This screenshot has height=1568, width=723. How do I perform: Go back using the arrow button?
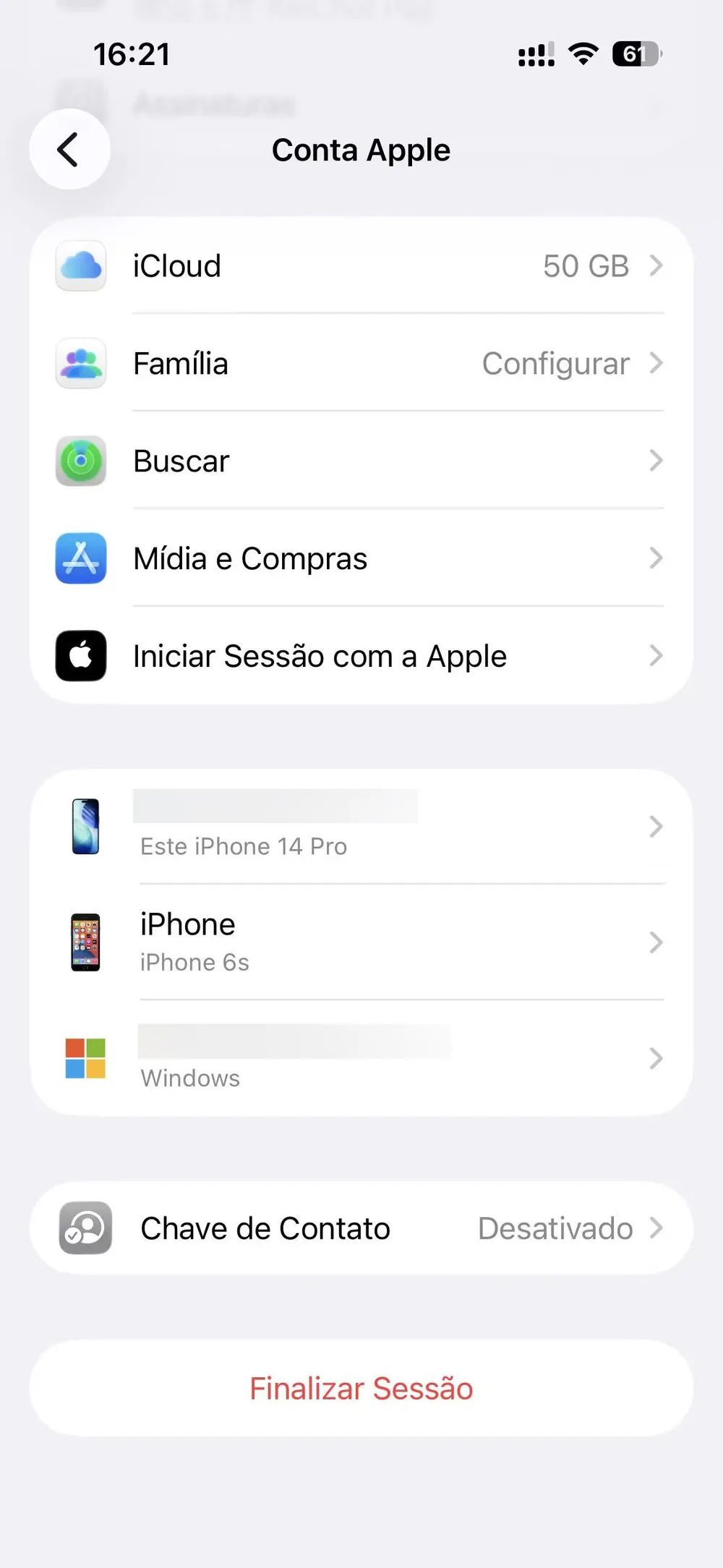(x=69, y=149)
